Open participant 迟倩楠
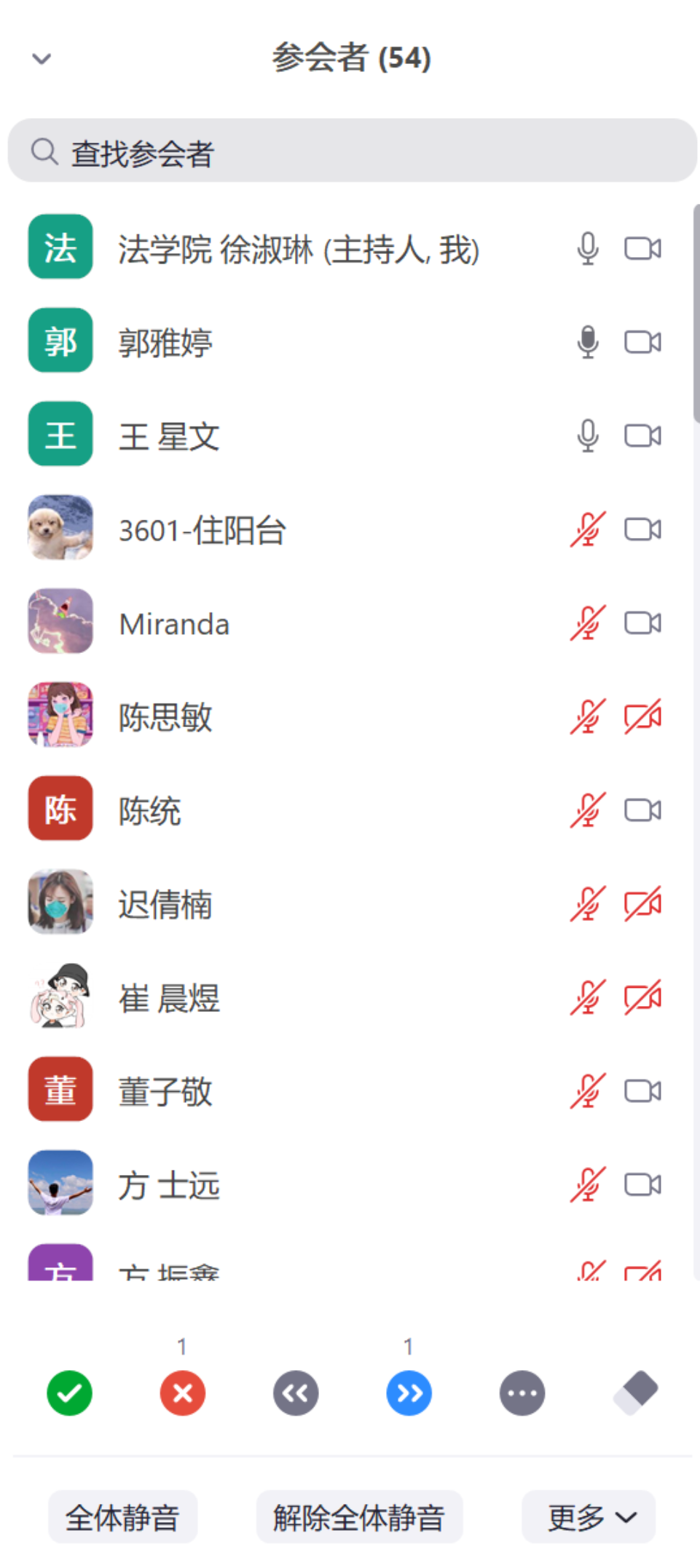Image resolution: width=700 pixels, height=1568 pixels. point(165,904)
